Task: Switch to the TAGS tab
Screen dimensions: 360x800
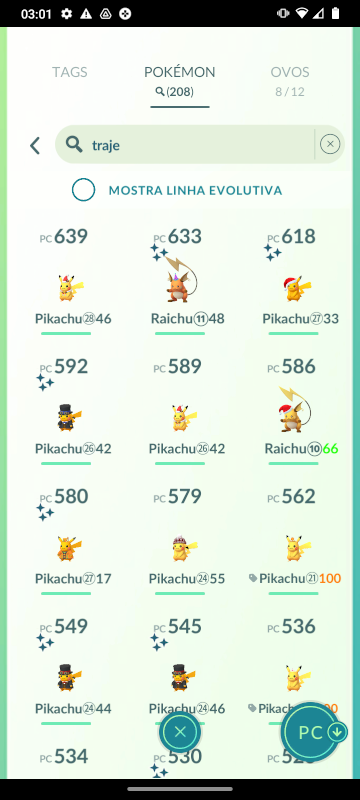Action: click(70, 72)
